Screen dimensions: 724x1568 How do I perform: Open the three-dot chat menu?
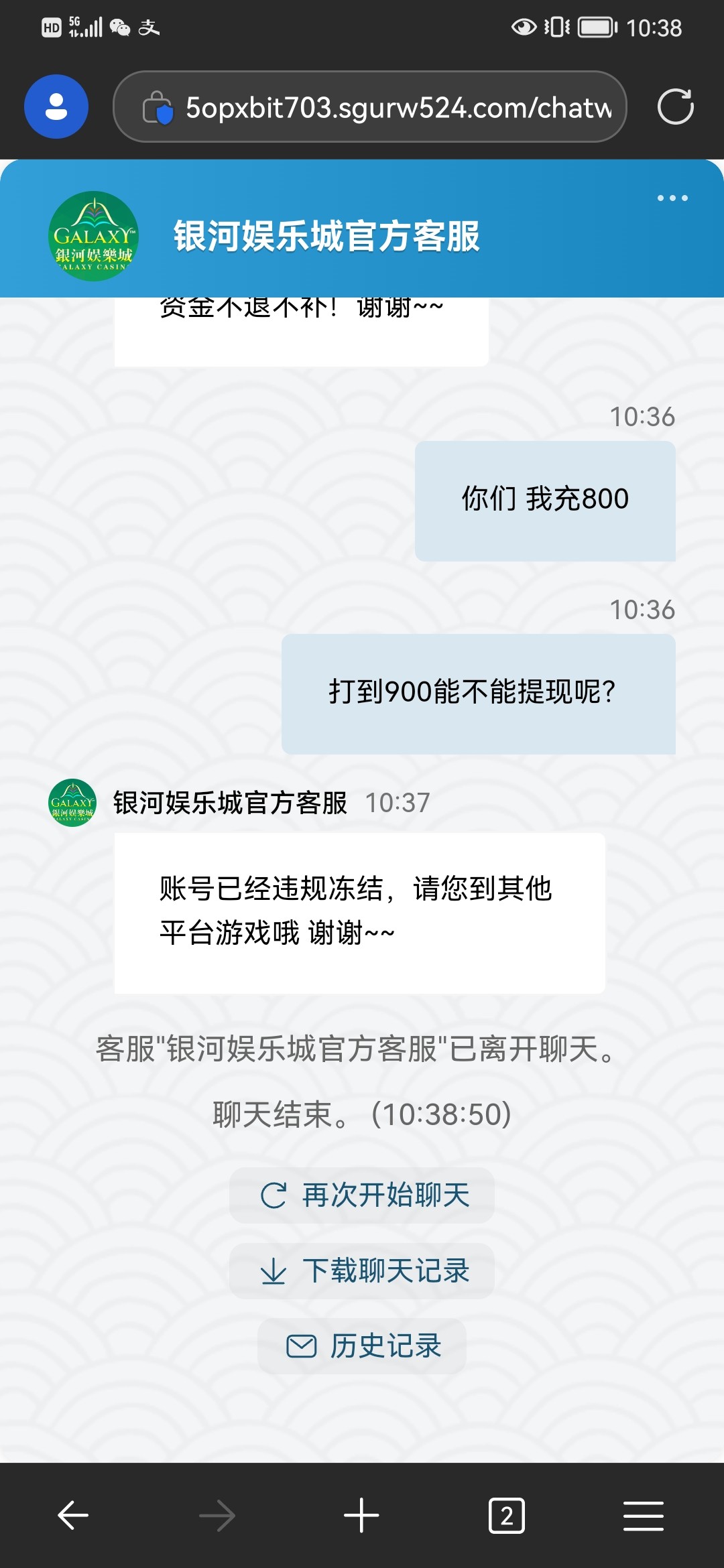coord(672,198)
